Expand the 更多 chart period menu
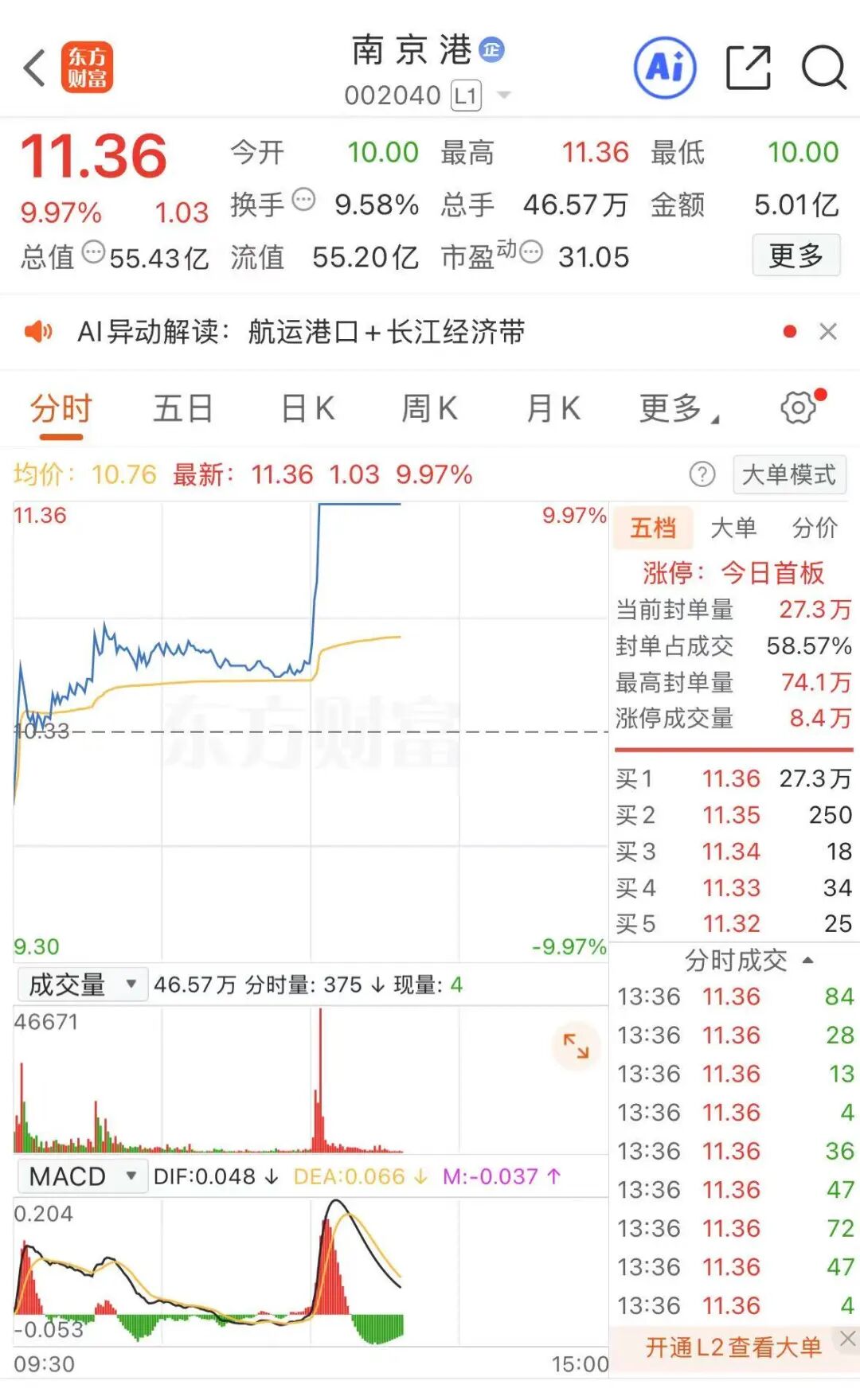This screenshot has height=1400, width=860. pyautogui.click(x=678, y=409)
